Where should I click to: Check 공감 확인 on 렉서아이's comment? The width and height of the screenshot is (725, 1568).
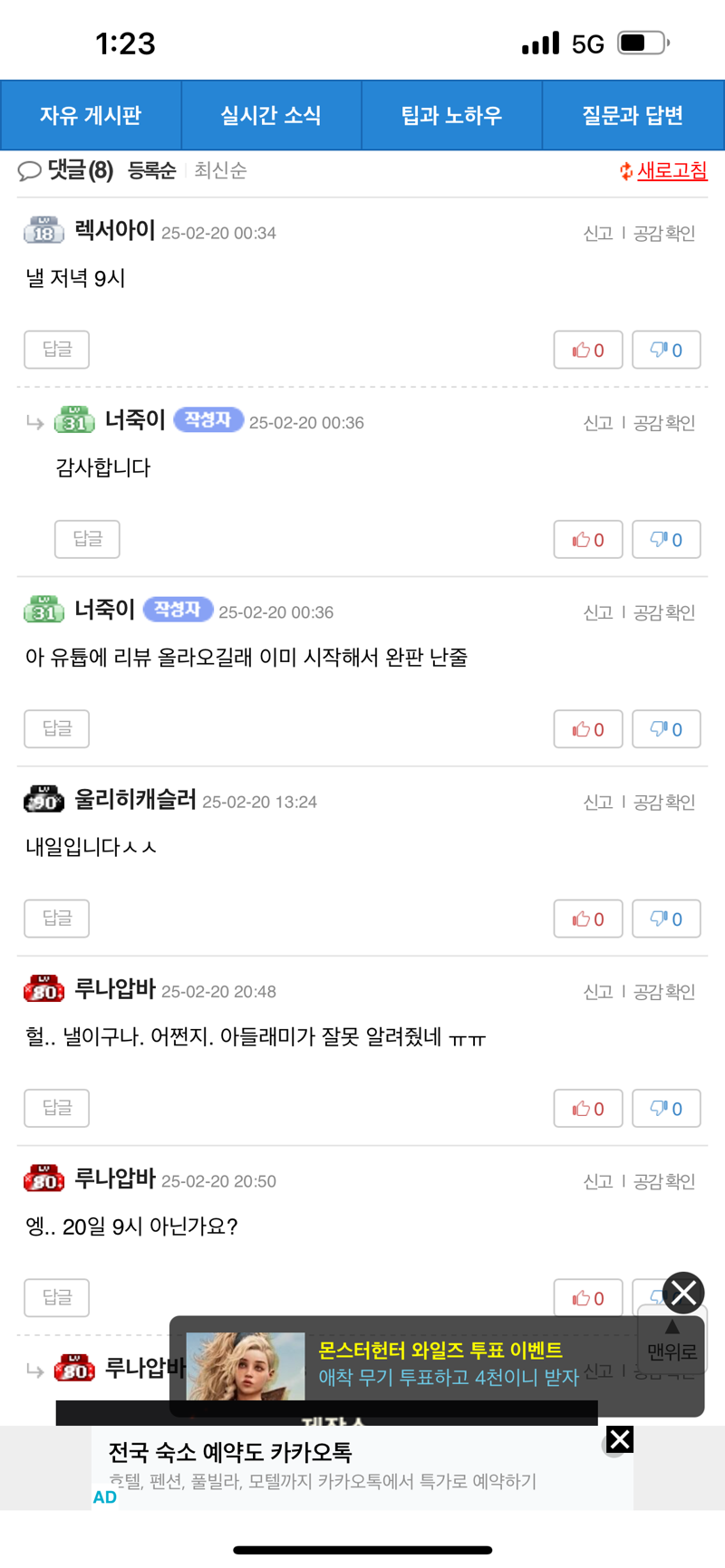click(x=664, y=233)
